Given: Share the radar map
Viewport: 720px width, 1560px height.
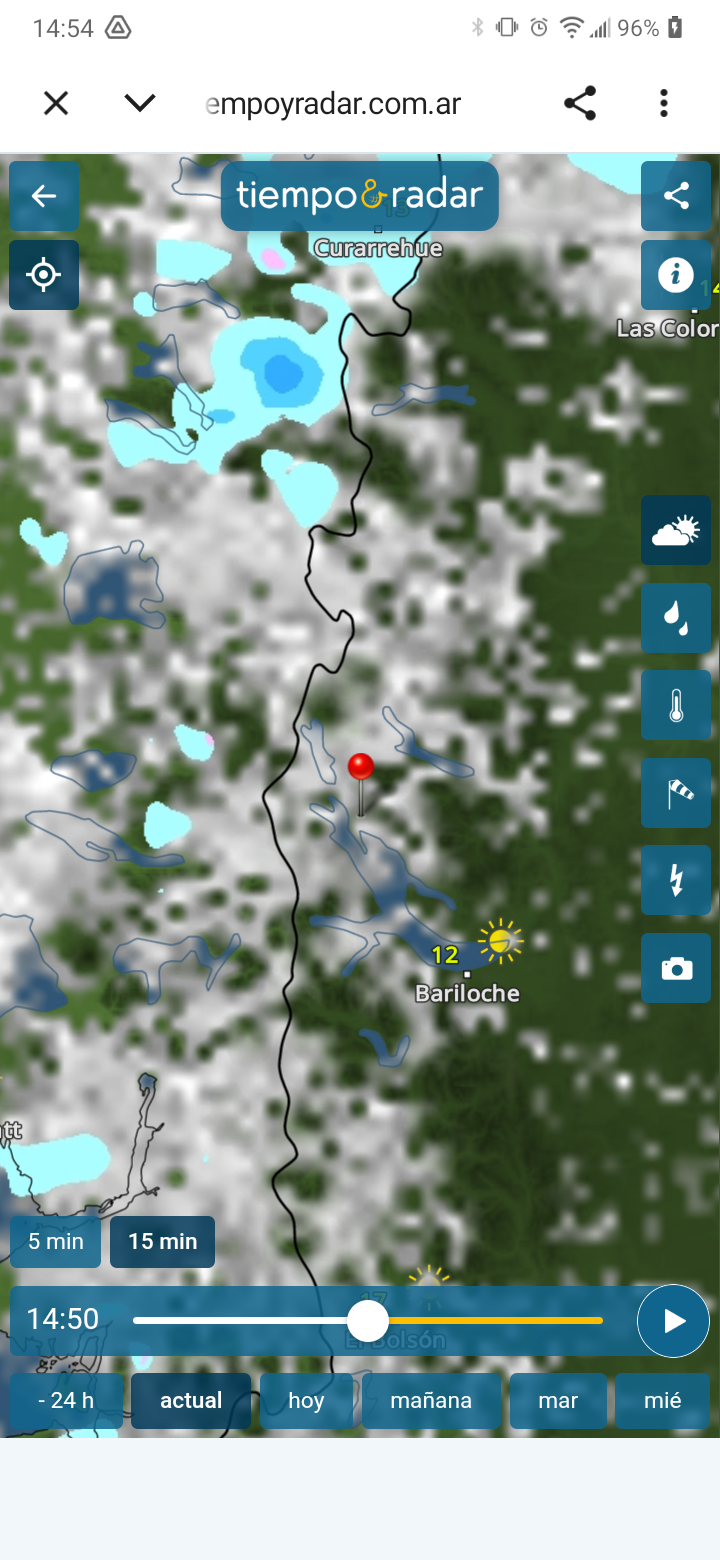Looking at the screenshot, I should click(676, 196).
